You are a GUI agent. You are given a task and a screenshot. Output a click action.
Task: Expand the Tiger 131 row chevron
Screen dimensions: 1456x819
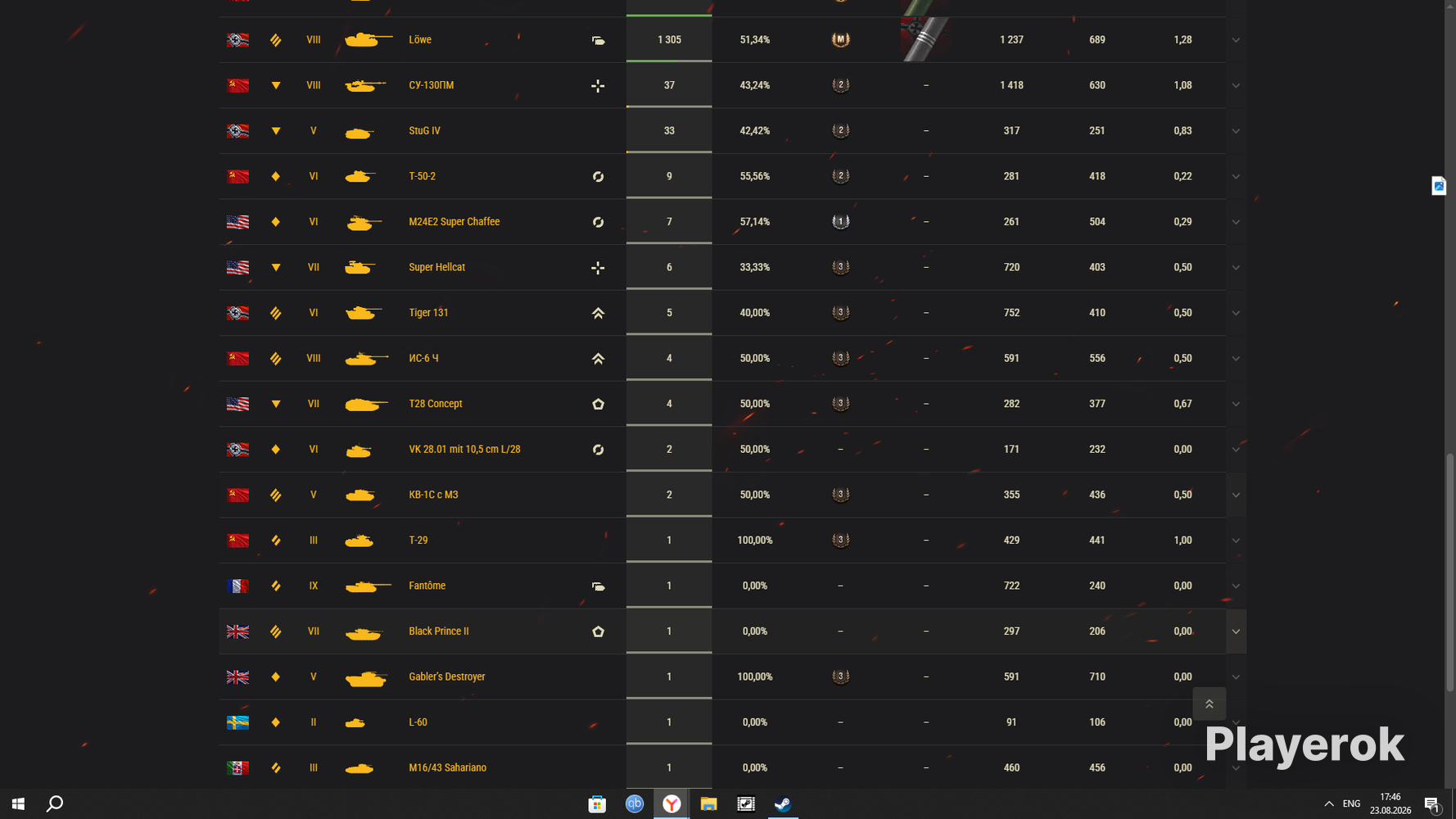point(1236,313)
